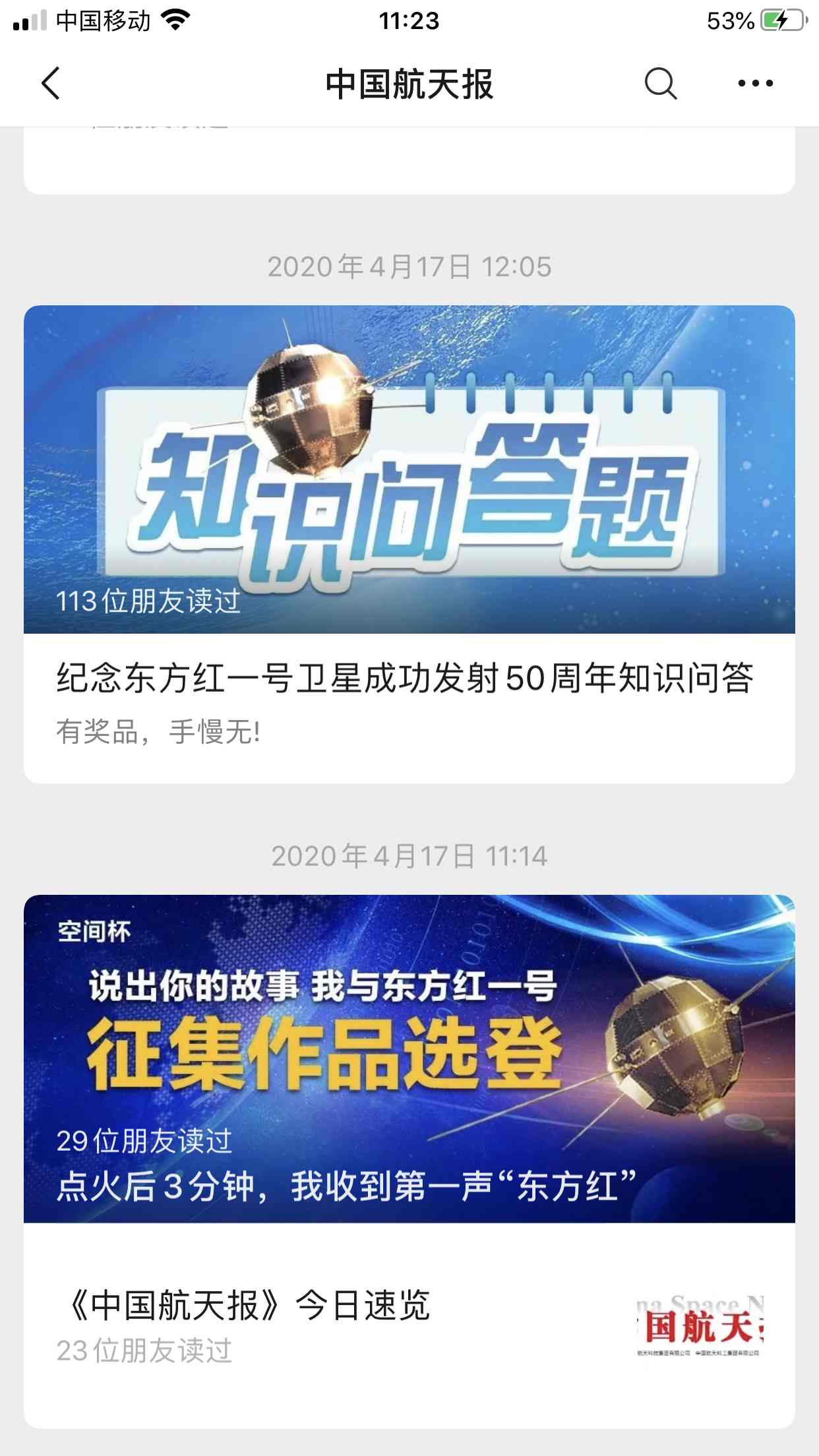819x1456 pixels.
Task: Open 《中国航天报》今日速览 article
Action: click(409, 1325)
